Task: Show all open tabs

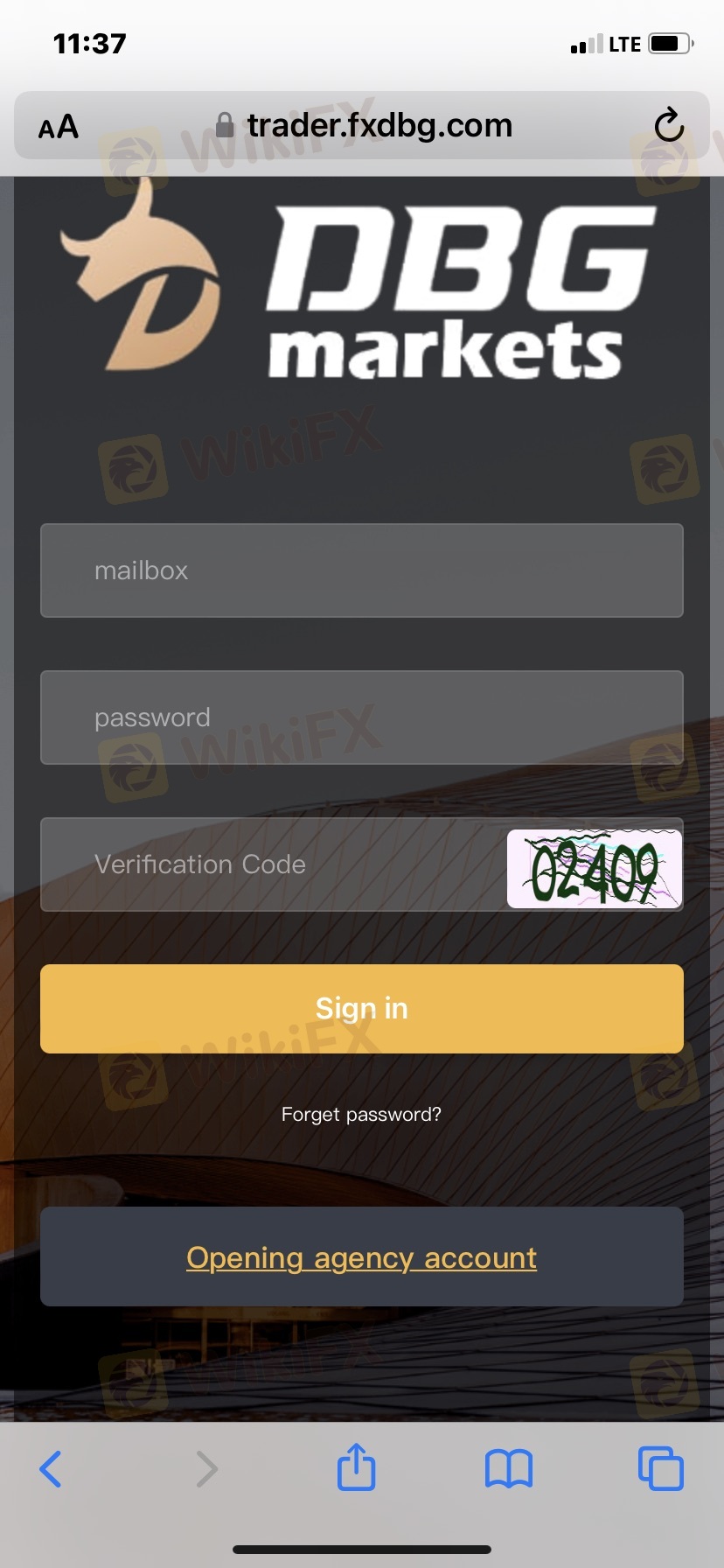Action: point(660,1469)
